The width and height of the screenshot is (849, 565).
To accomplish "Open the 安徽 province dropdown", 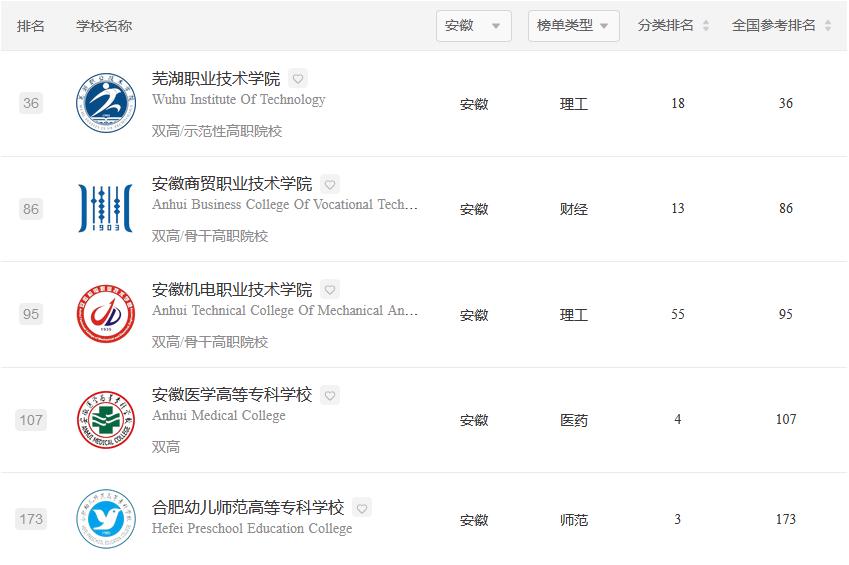I will click(473, 26).
